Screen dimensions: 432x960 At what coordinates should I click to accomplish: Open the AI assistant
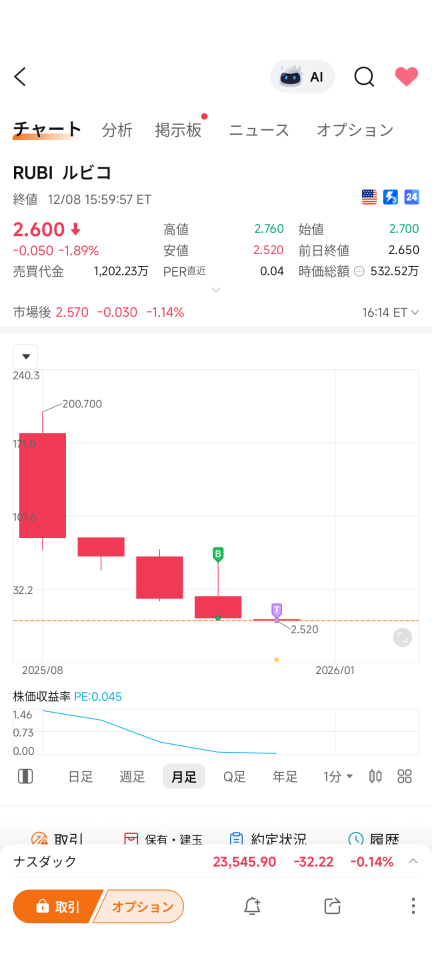302,77
